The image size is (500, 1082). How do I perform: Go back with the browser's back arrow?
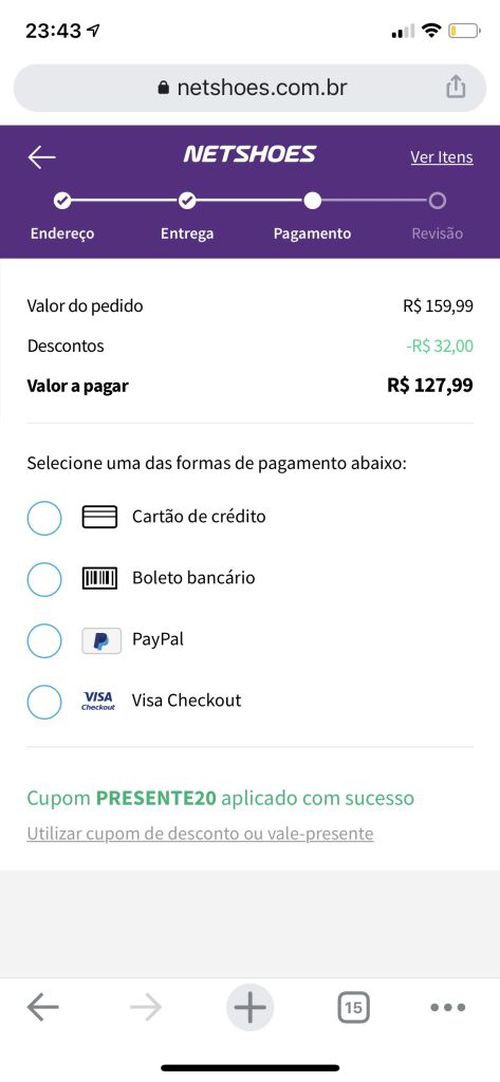coord(43,1007)
